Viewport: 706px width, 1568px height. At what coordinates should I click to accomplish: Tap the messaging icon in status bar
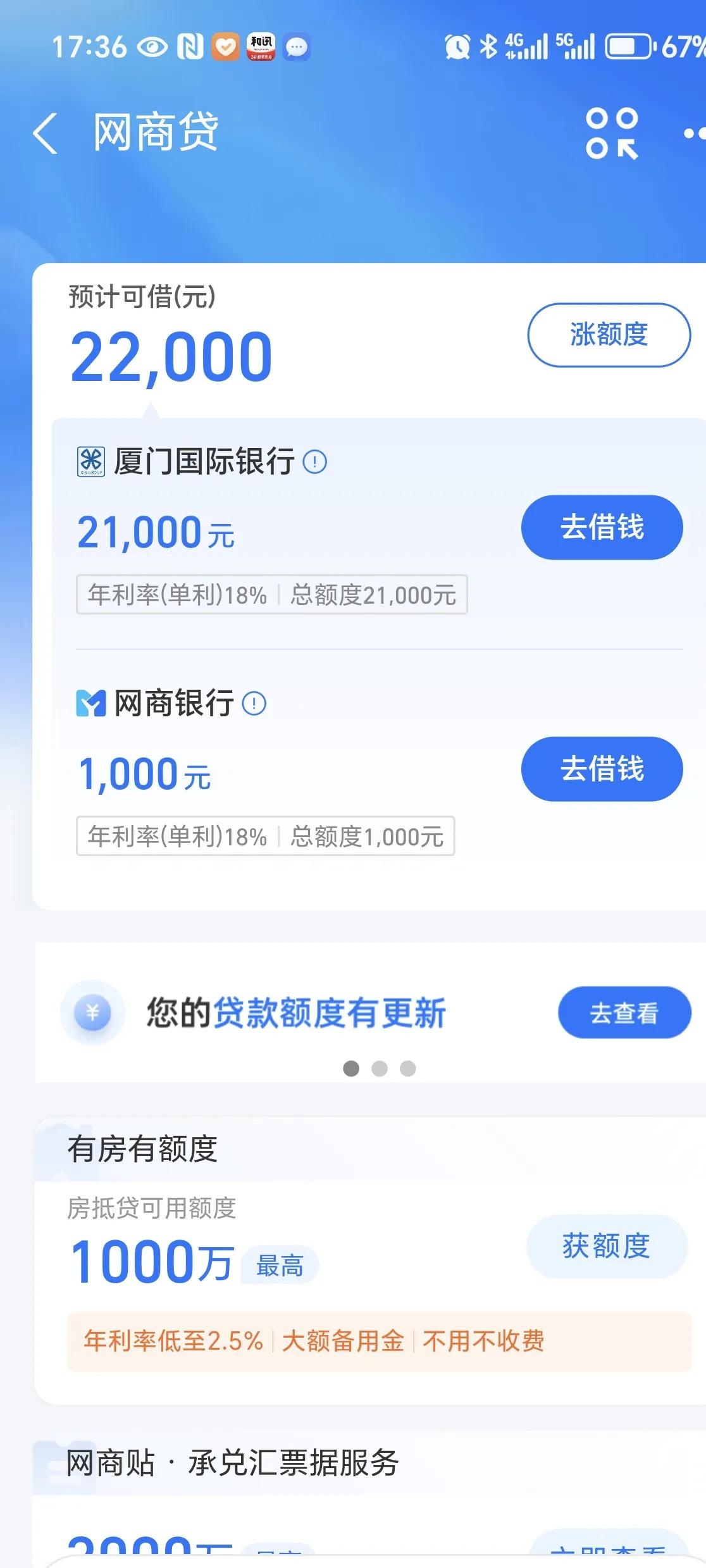pos(297,47)
